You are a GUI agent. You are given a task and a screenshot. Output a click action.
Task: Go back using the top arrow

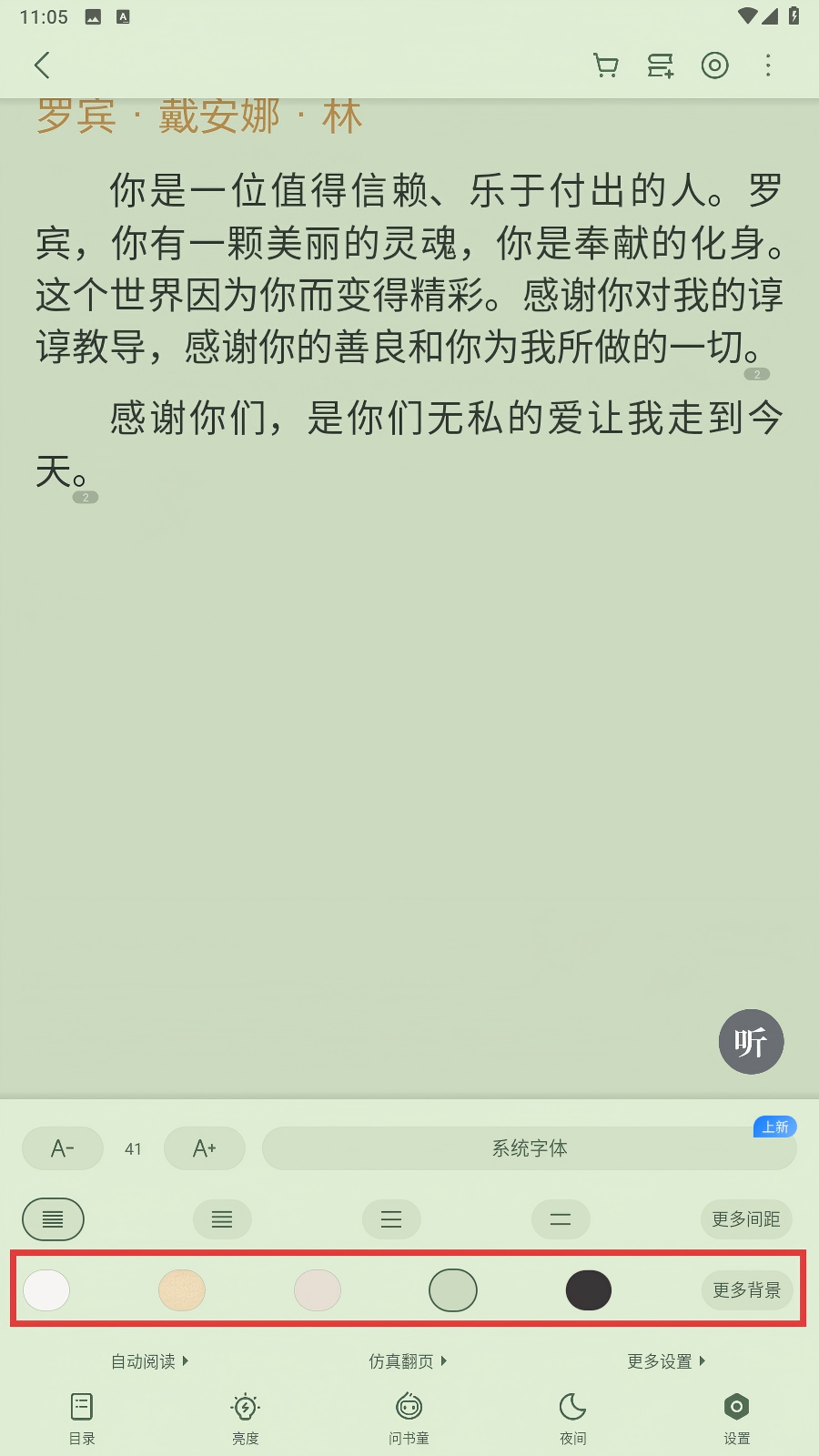[42, 66]
